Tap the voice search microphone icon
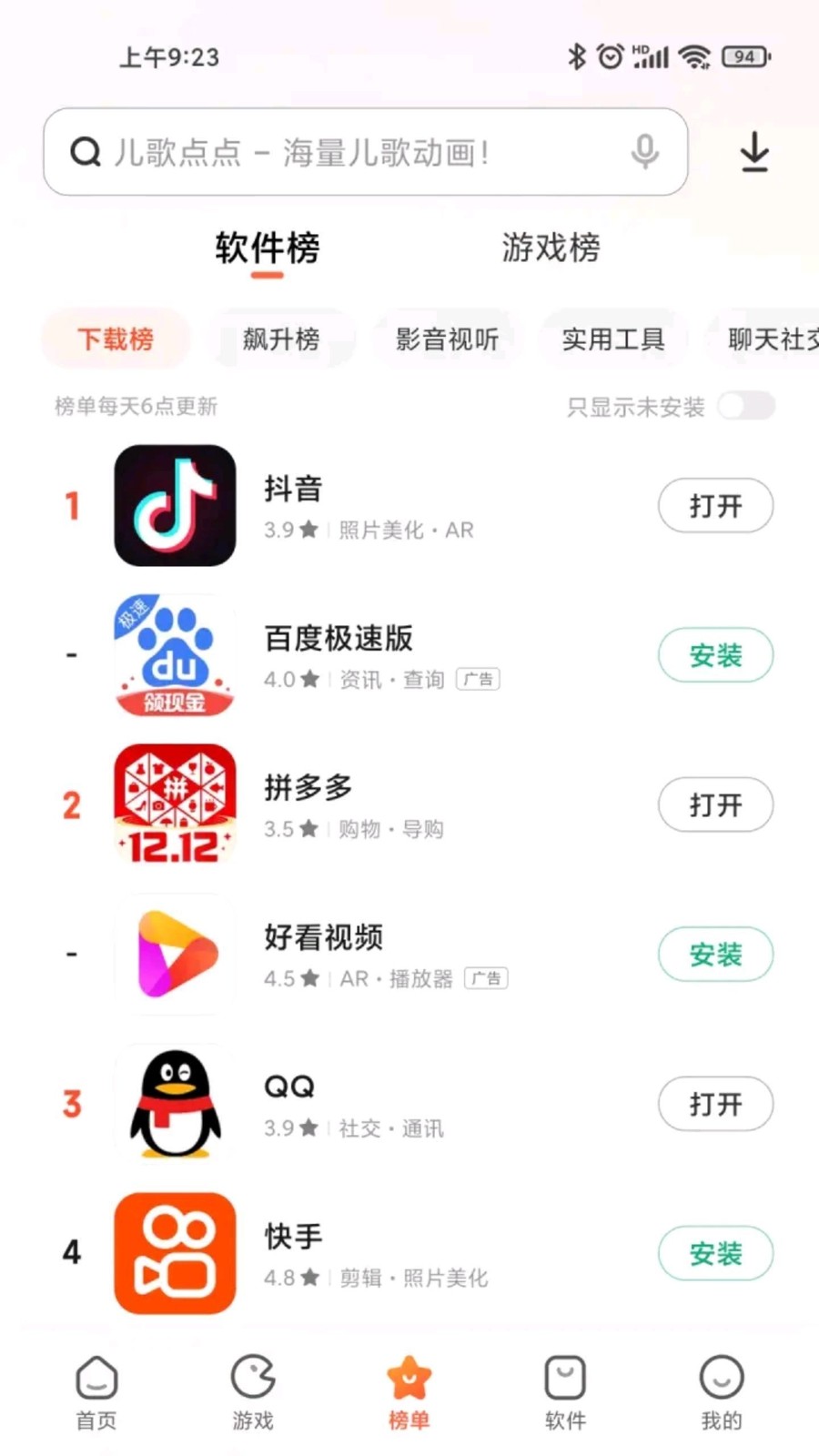 (x=645, y=153)
